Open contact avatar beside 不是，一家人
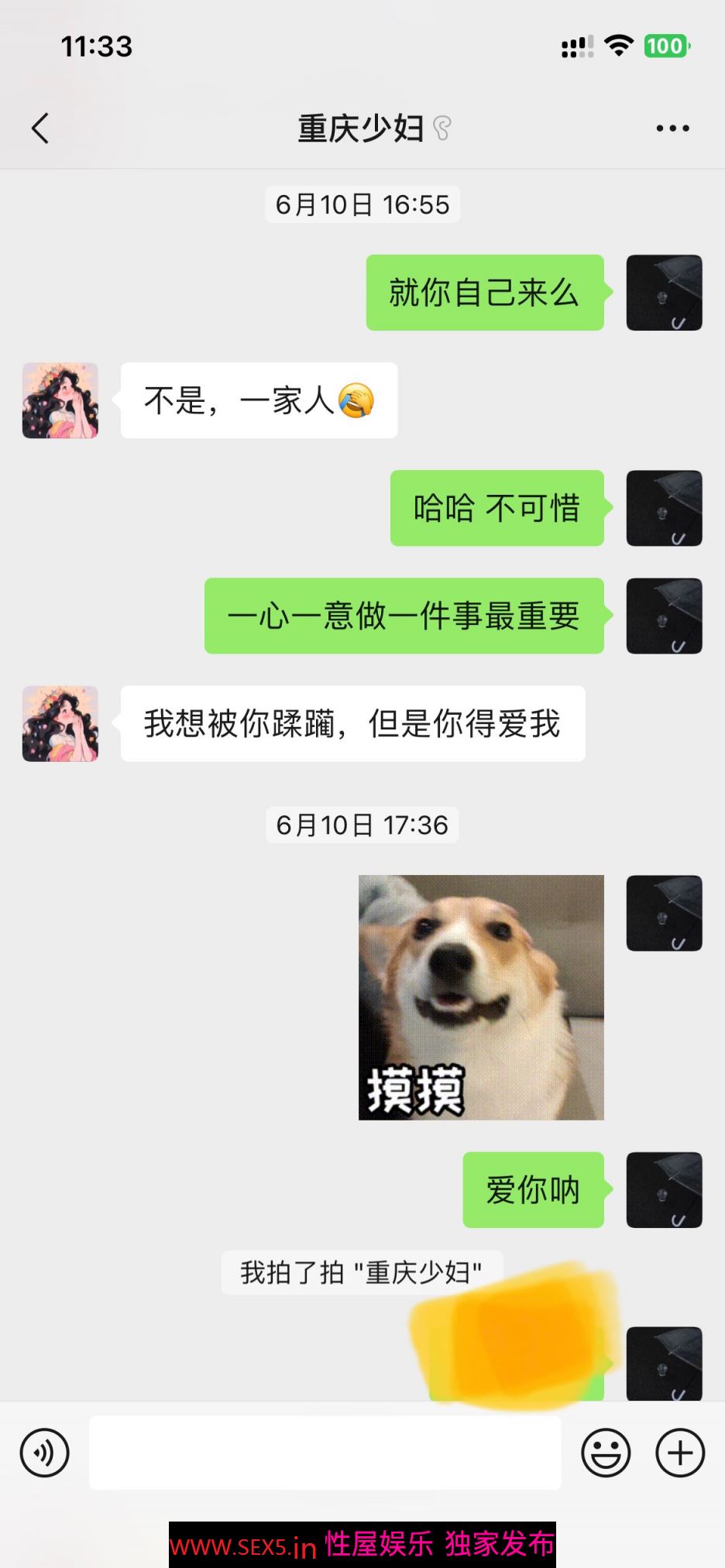 click(60, 400)
